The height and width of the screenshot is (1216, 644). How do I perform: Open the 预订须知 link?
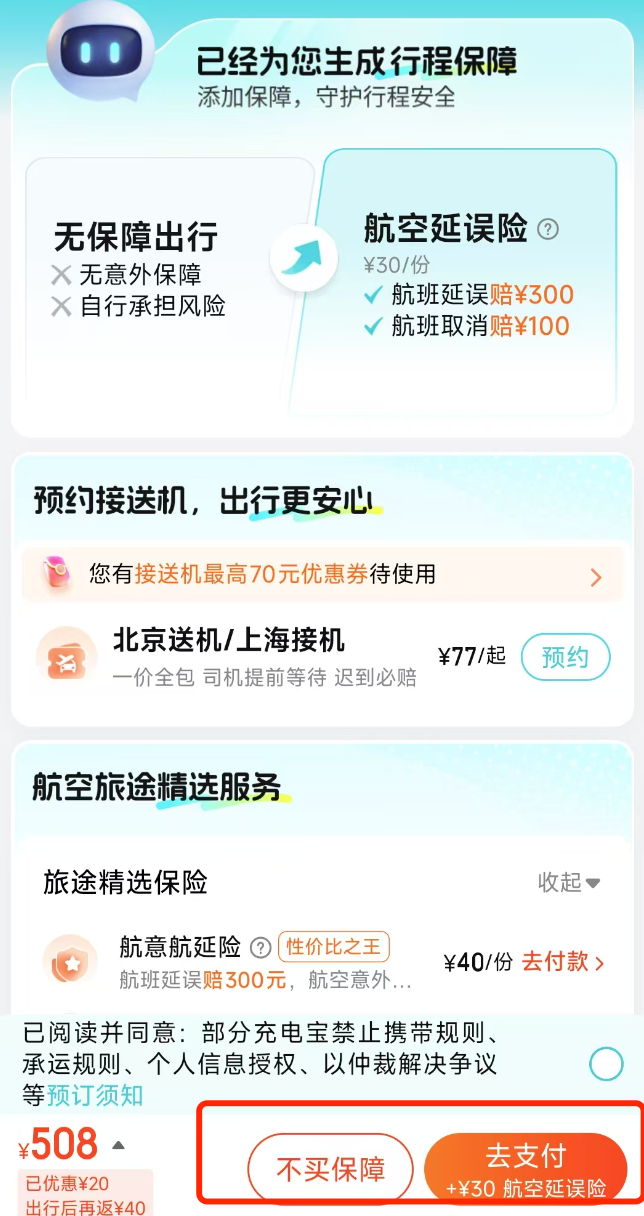point(96,1095)
